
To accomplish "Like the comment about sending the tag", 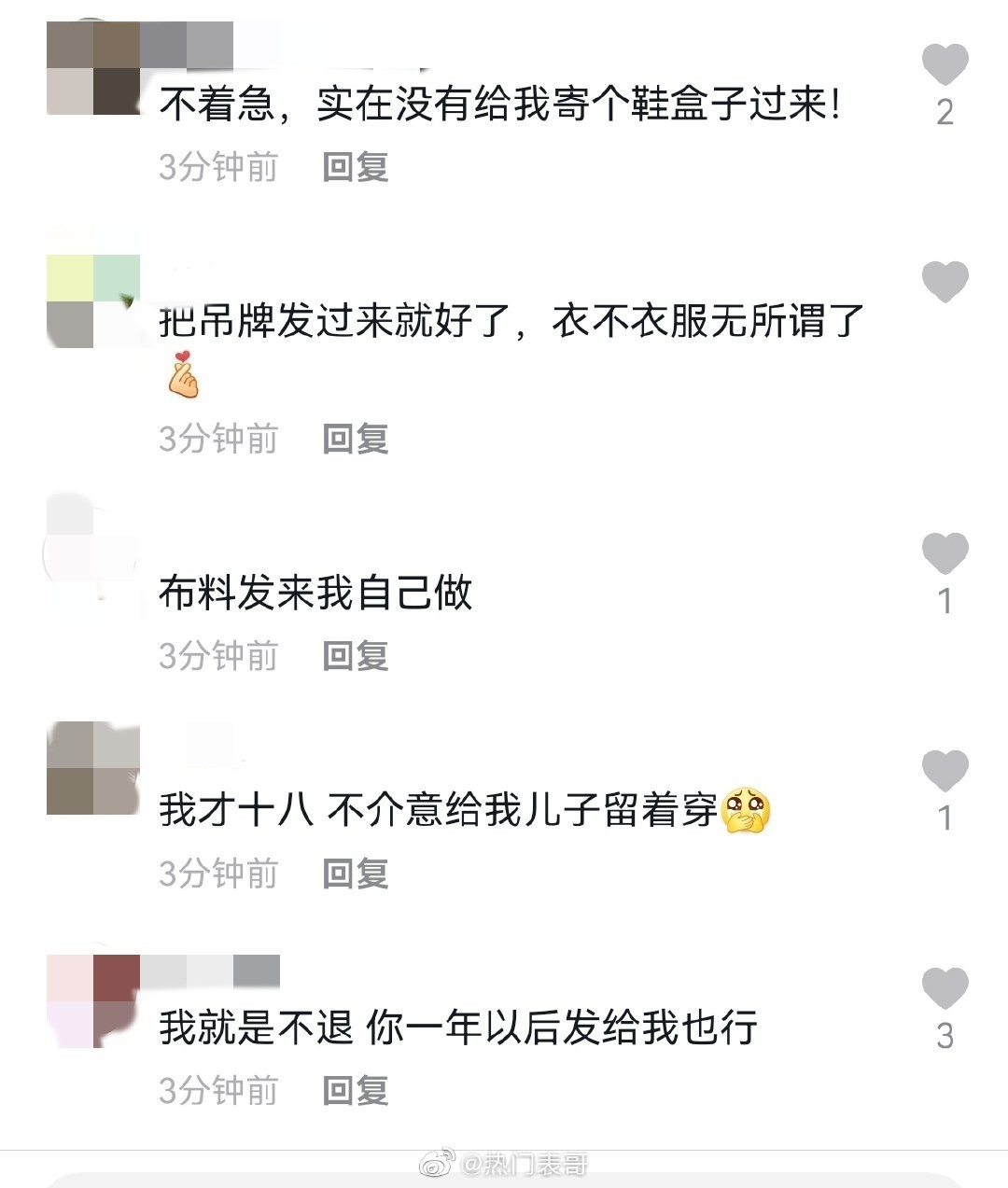I will coord(945,280).
